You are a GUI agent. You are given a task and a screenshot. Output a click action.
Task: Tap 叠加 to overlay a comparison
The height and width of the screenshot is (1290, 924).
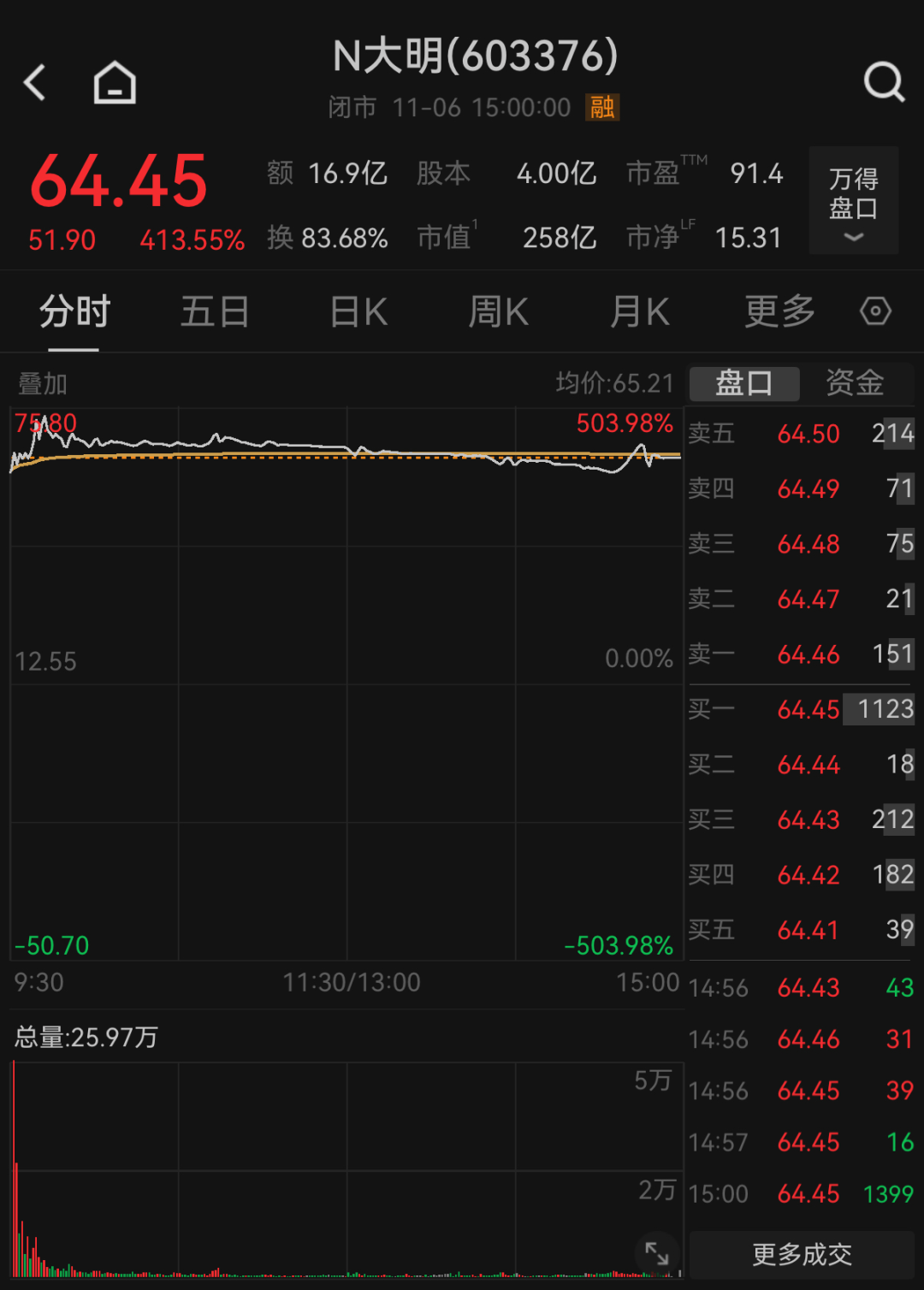pyautogui.click(x=43, y=384)
